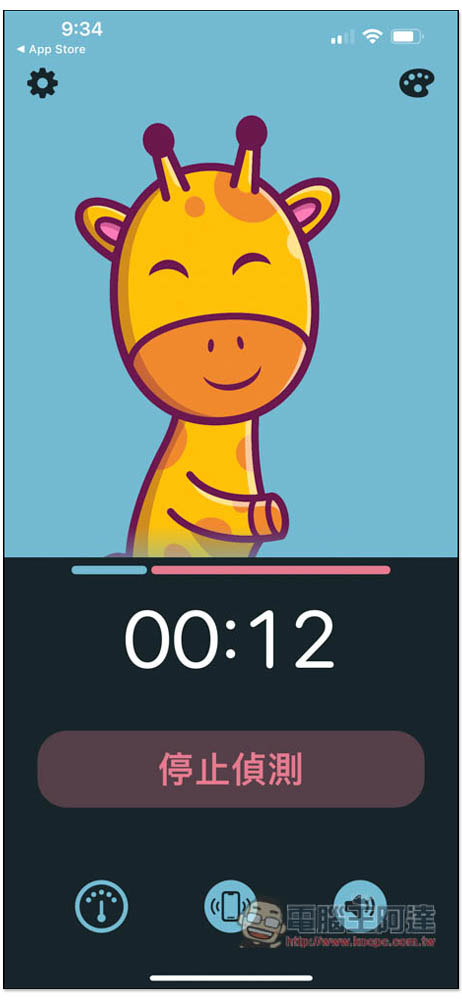Toggle the phone vibration icon

(230, 906)
